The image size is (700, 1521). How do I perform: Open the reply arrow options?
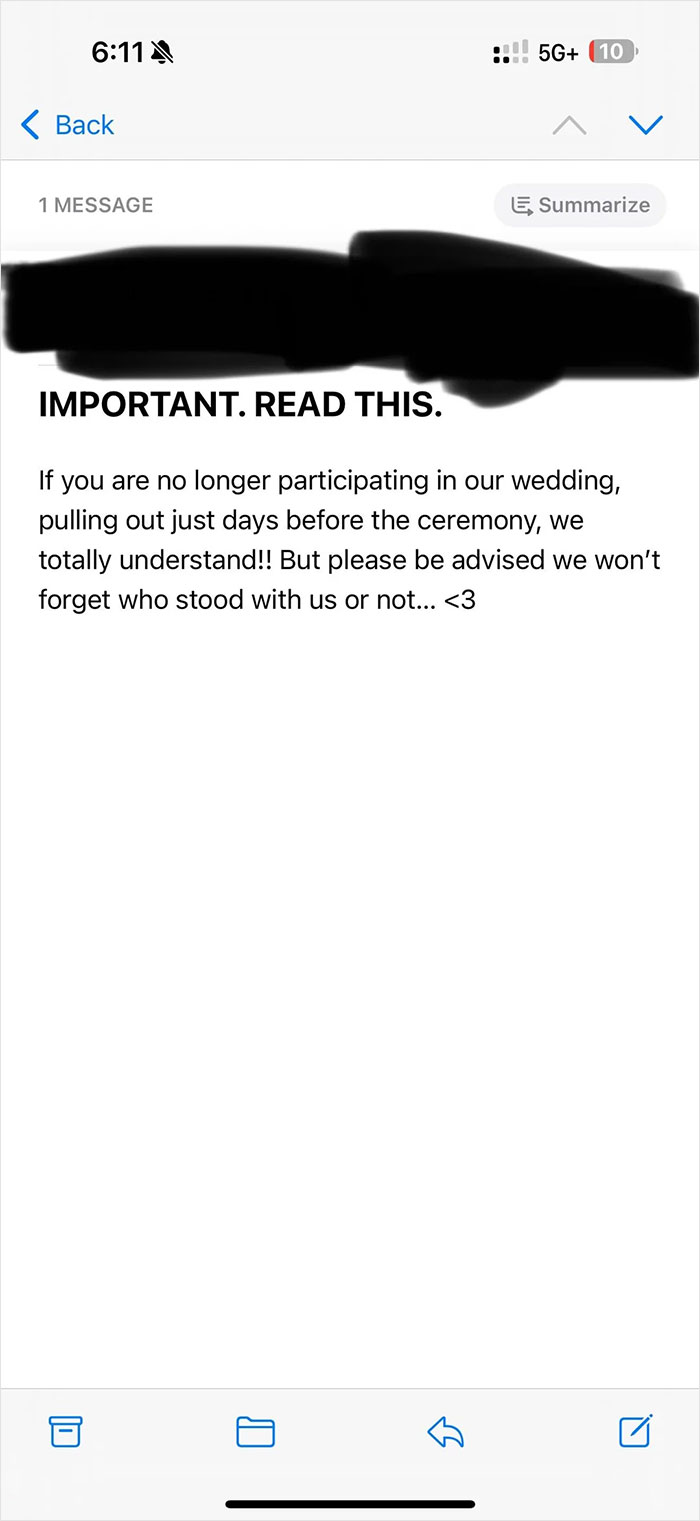446,1433
